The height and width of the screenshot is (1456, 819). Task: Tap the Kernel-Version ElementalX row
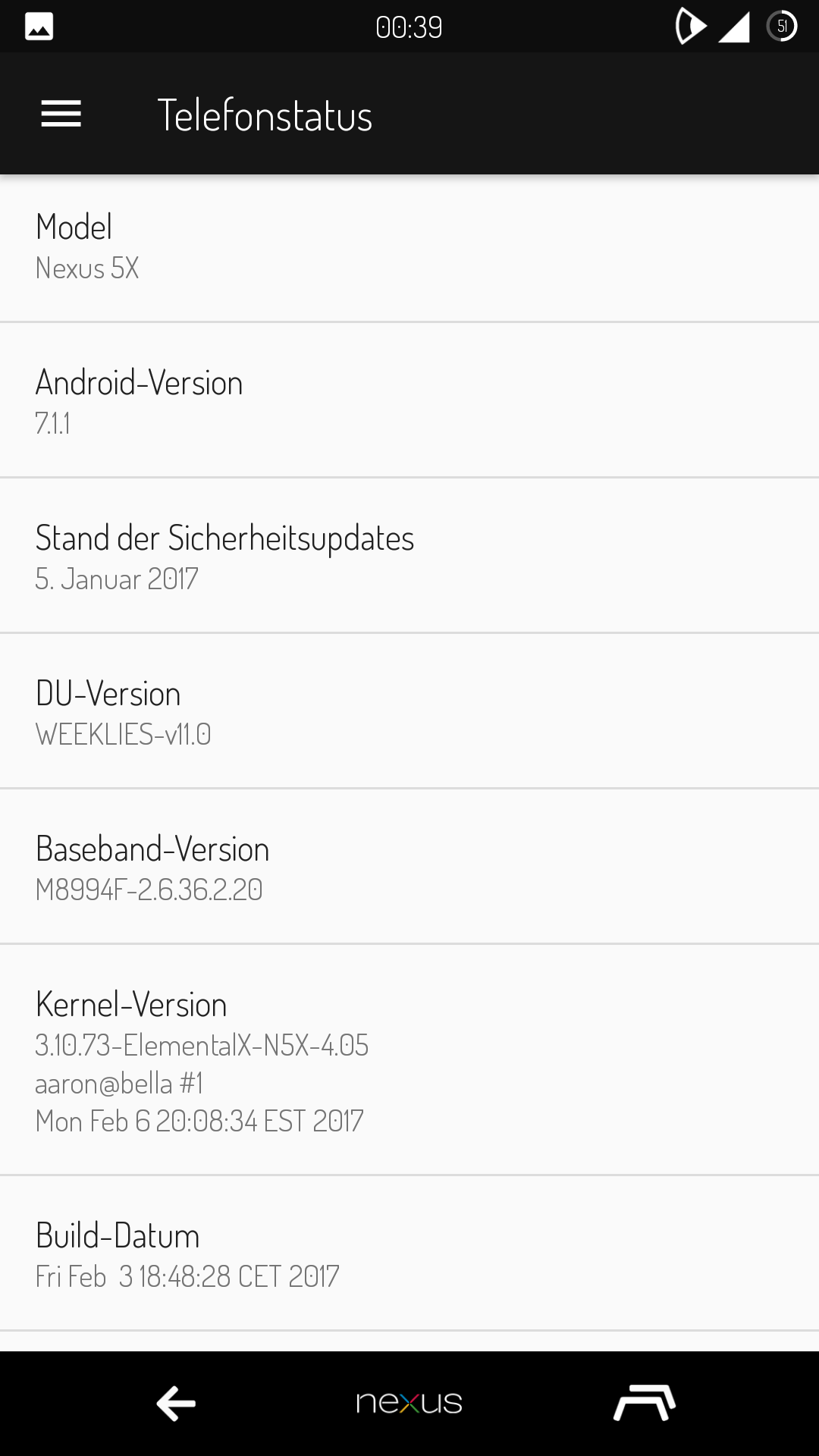point(409,1060)
